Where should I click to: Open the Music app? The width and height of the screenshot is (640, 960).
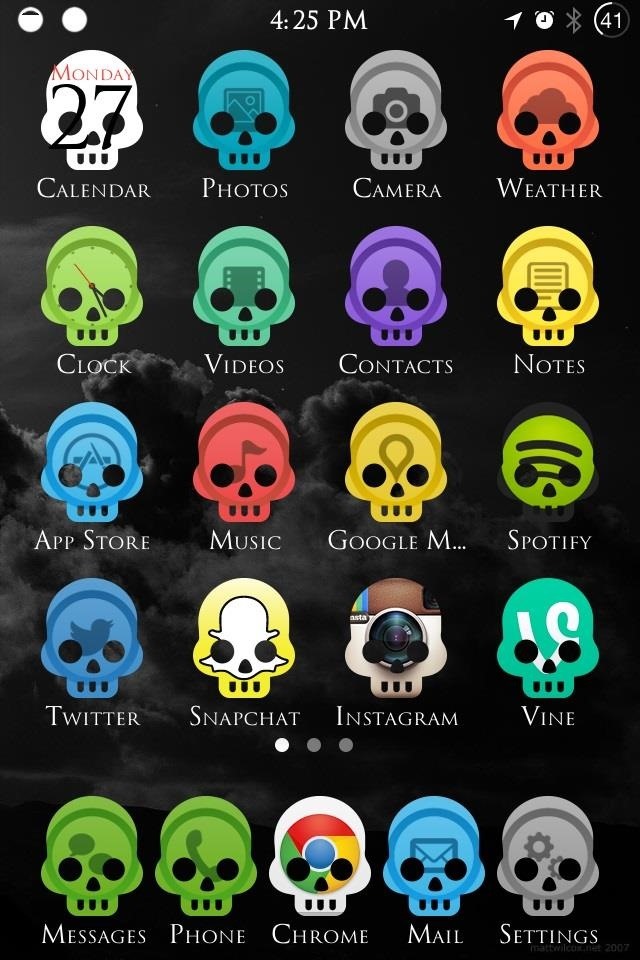(x=245, y=464)
